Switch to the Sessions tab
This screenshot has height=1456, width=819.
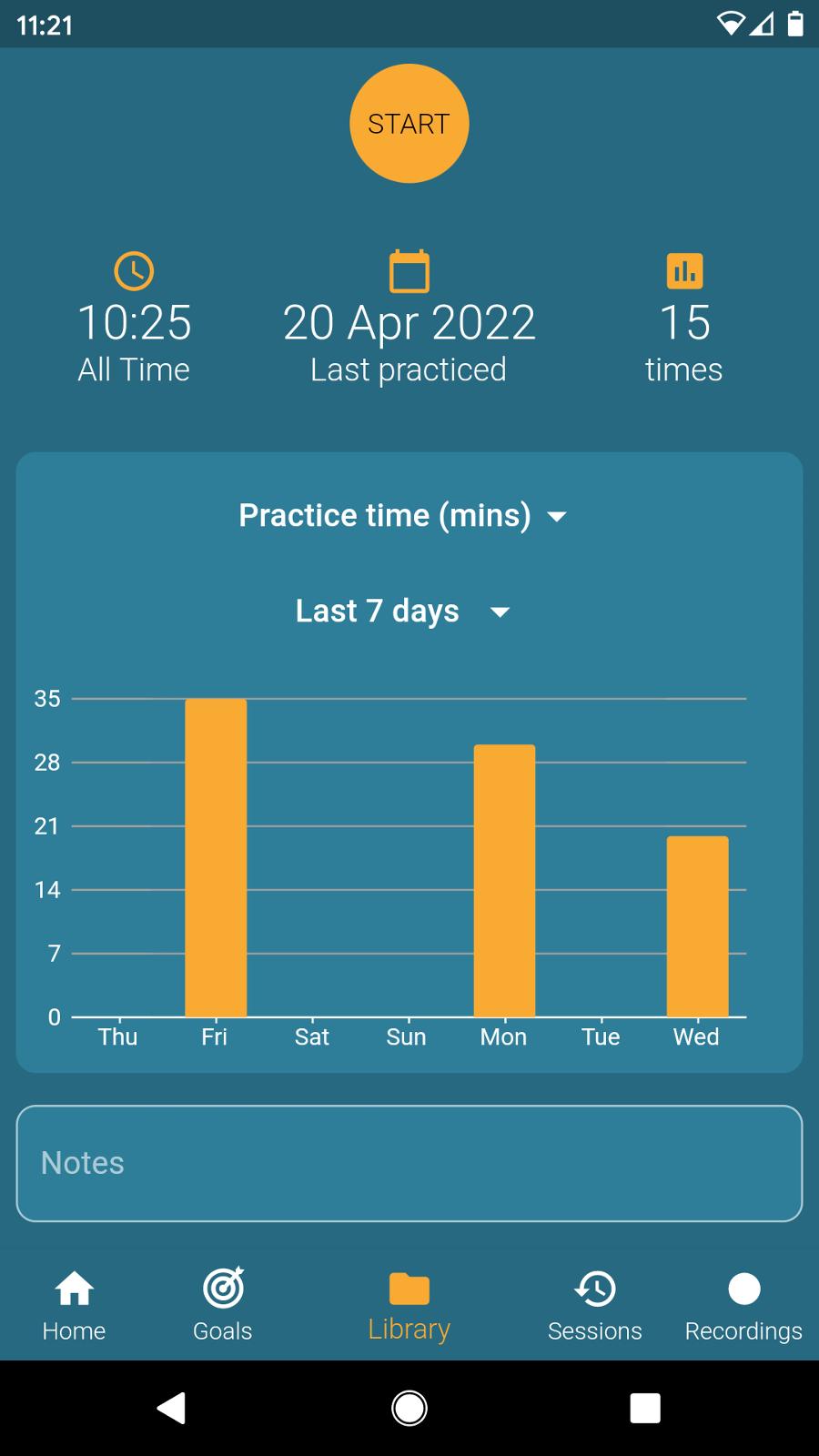click(x=595, y=1308)
